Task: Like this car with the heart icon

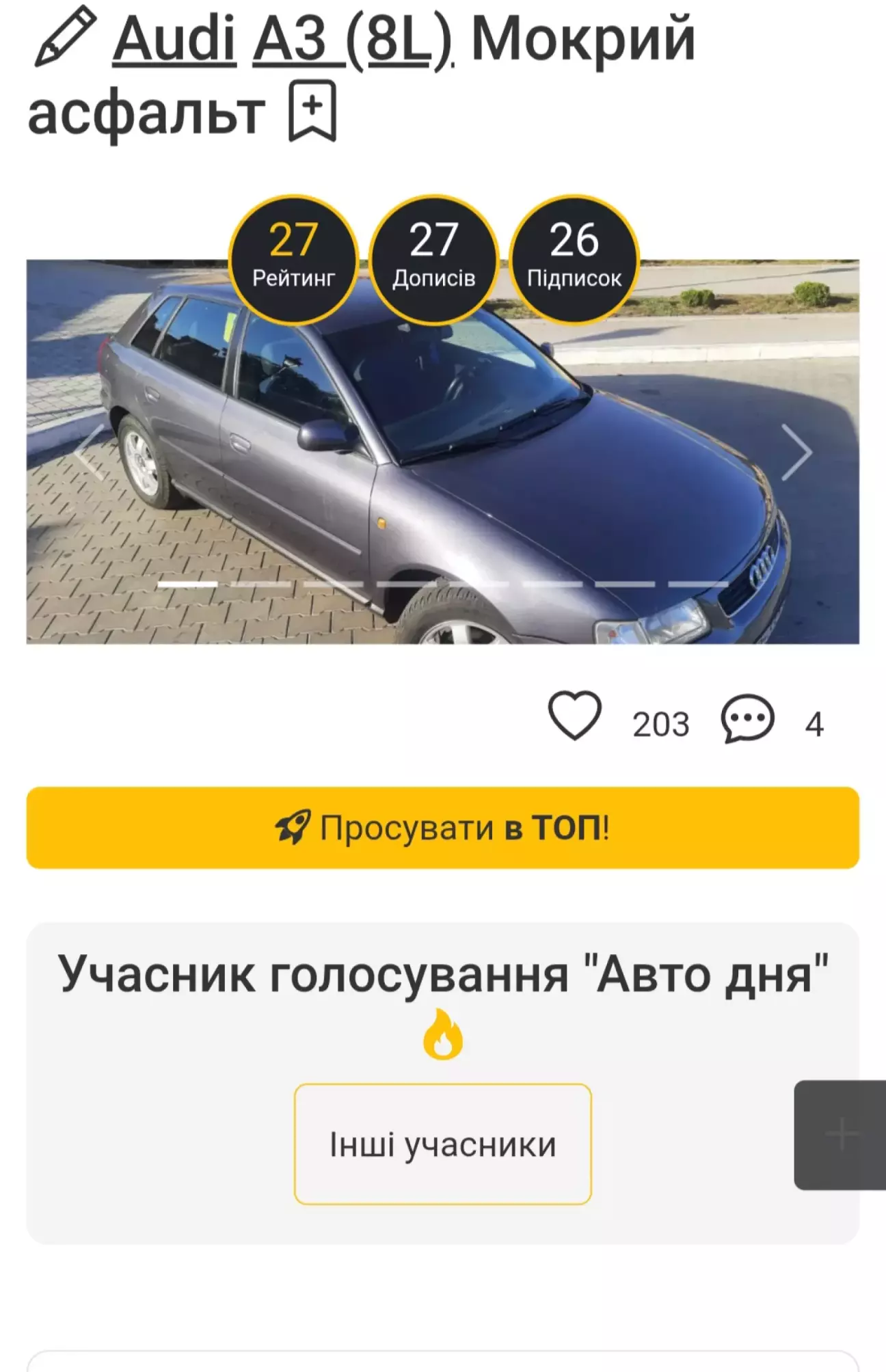Action: [574, 716]
